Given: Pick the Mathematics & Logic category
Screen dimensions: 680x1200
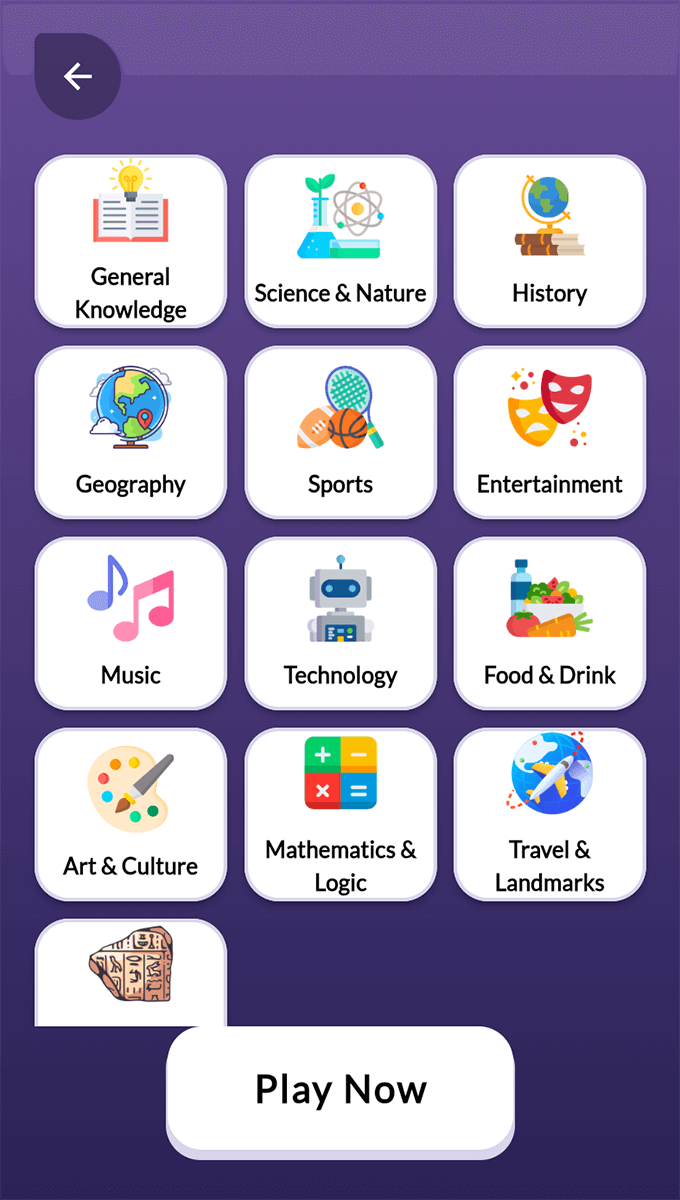Looking at the screenshot, I should tap(340, 814).
